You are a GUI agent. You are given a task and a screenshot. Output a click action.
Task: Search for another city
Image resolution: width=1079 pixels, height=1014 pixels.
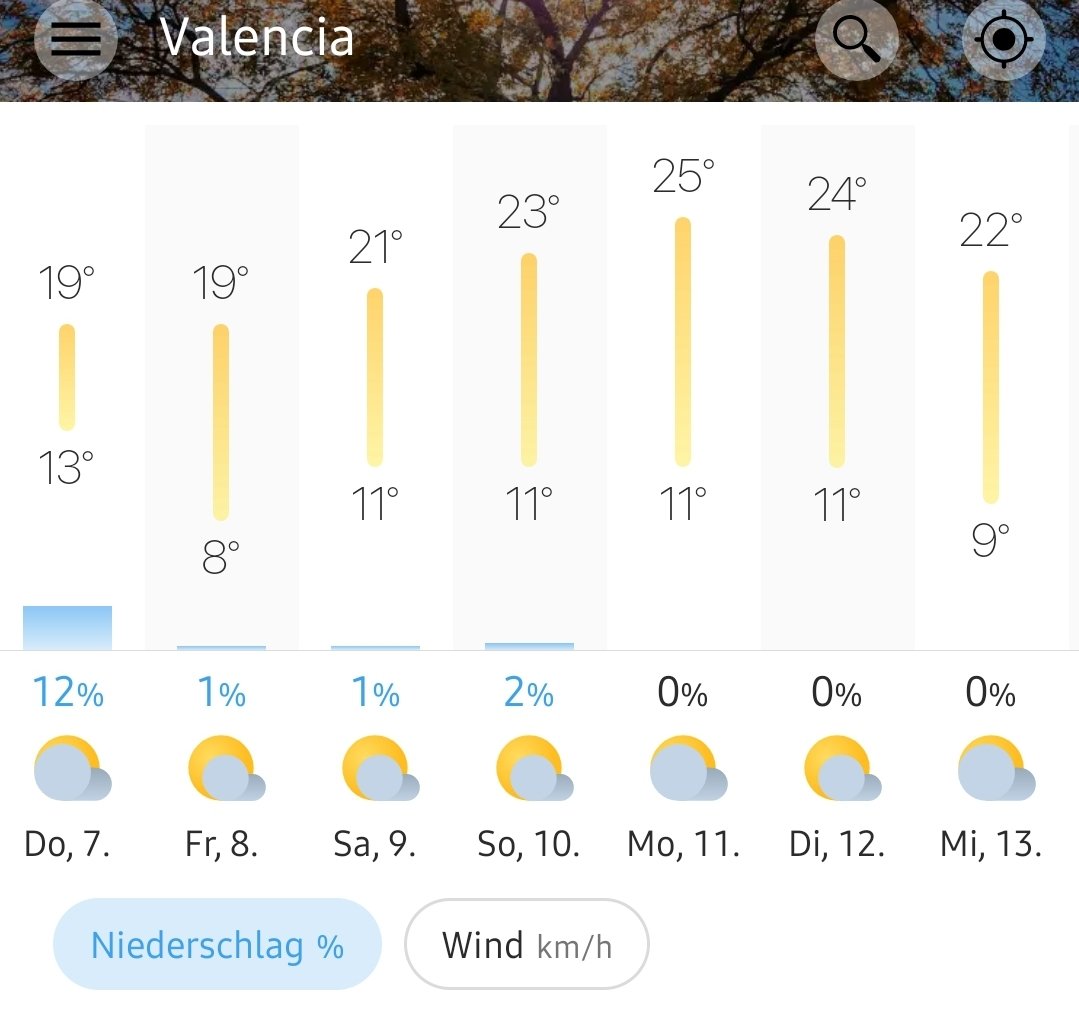tap(856, 39)
